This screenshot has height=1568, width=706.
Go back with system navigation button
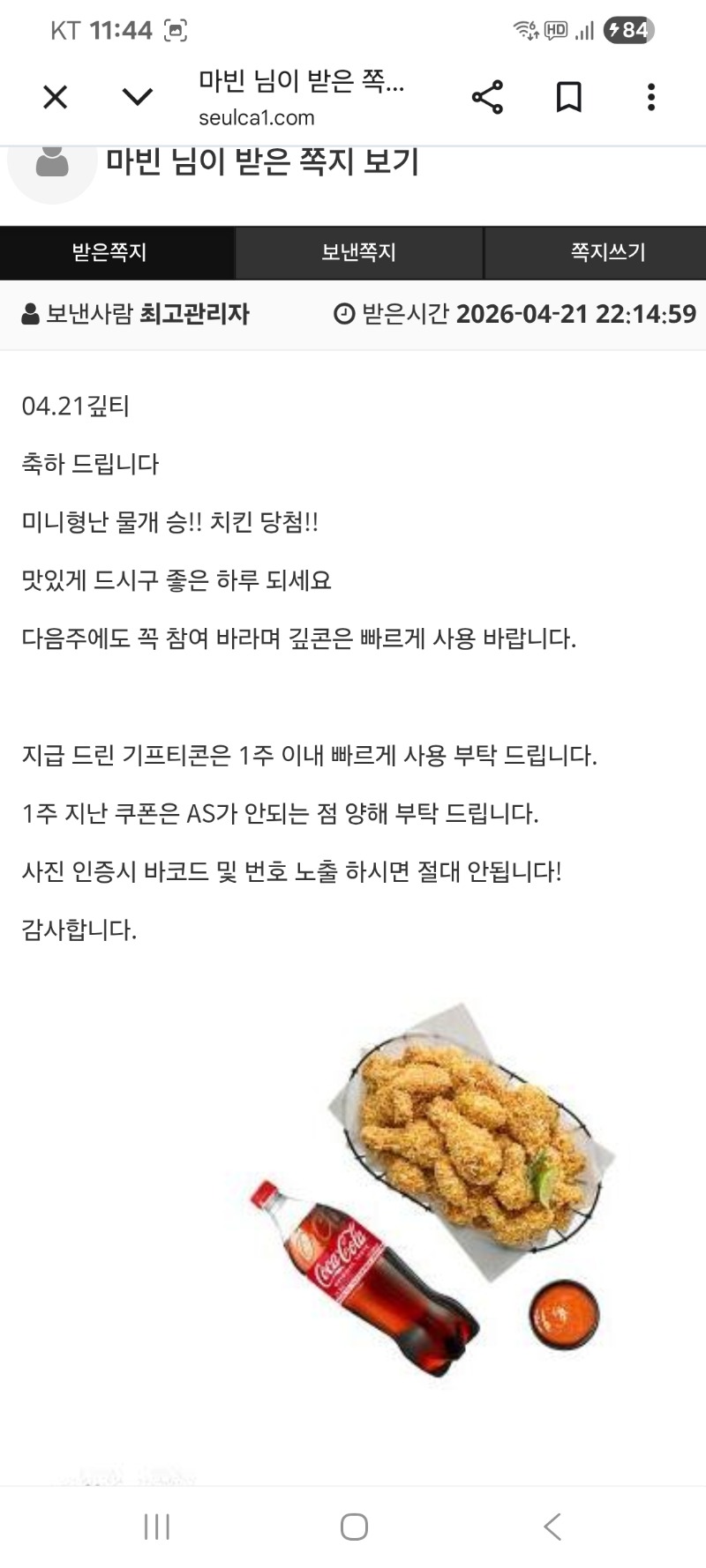tap(552, 1527)
